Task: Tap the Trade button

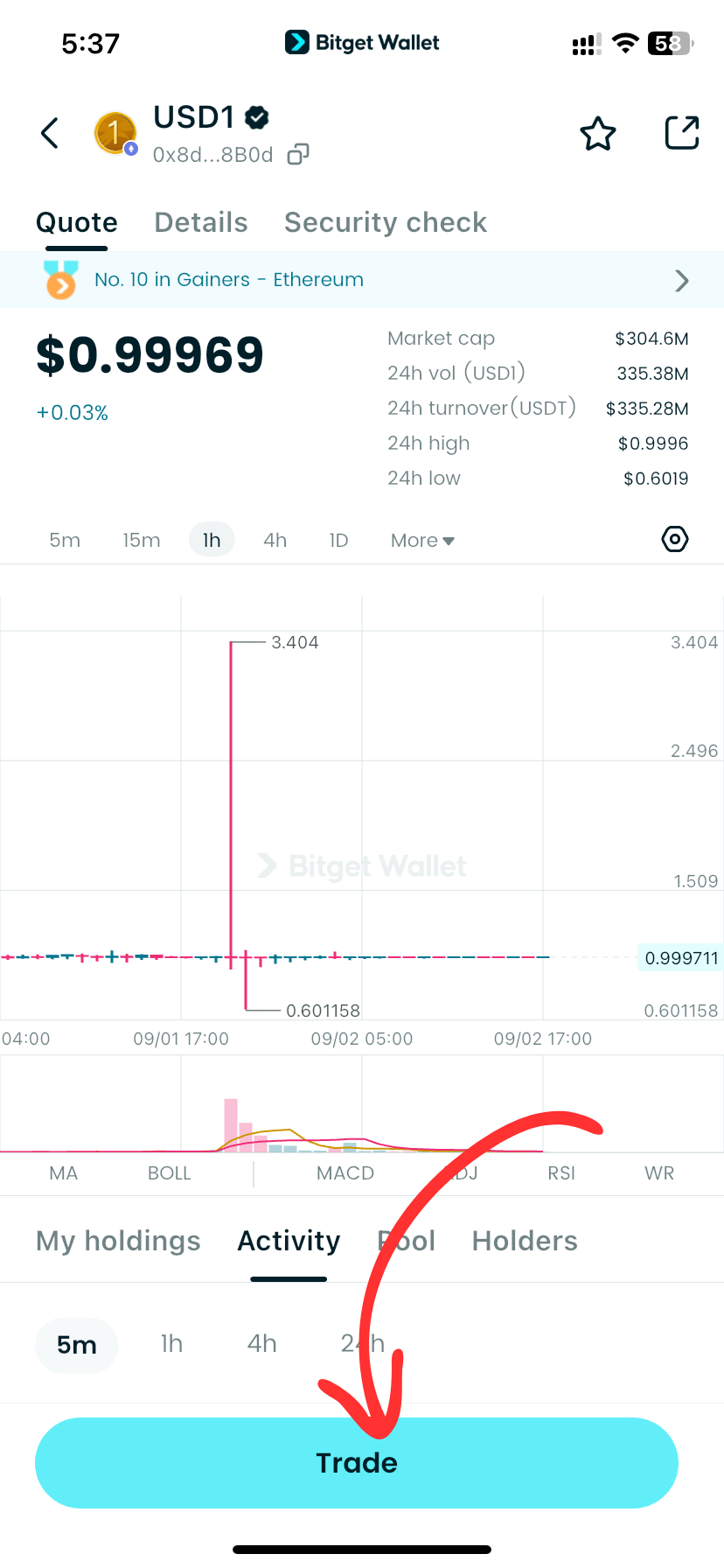Action: [x=357, y=1463]
